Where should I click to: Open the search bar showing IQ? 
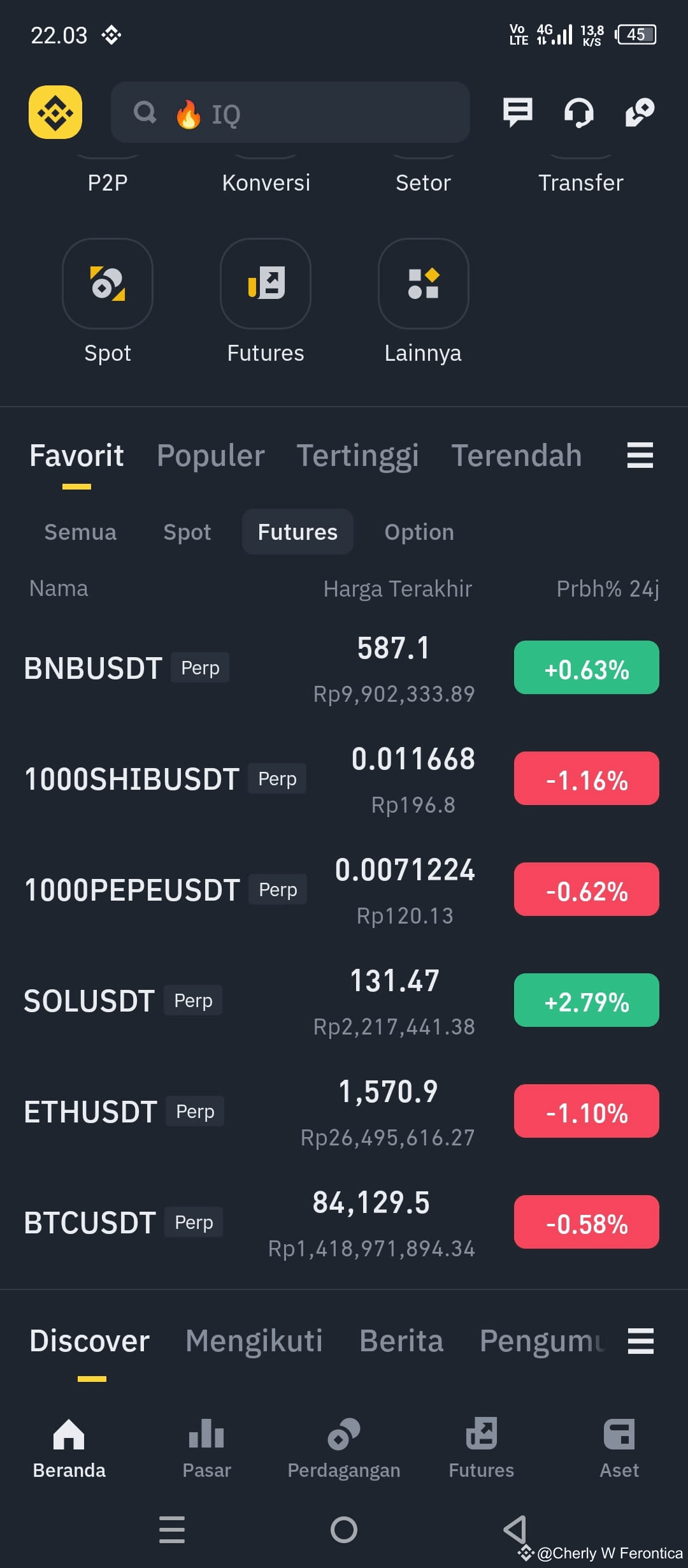pos(290,112)
